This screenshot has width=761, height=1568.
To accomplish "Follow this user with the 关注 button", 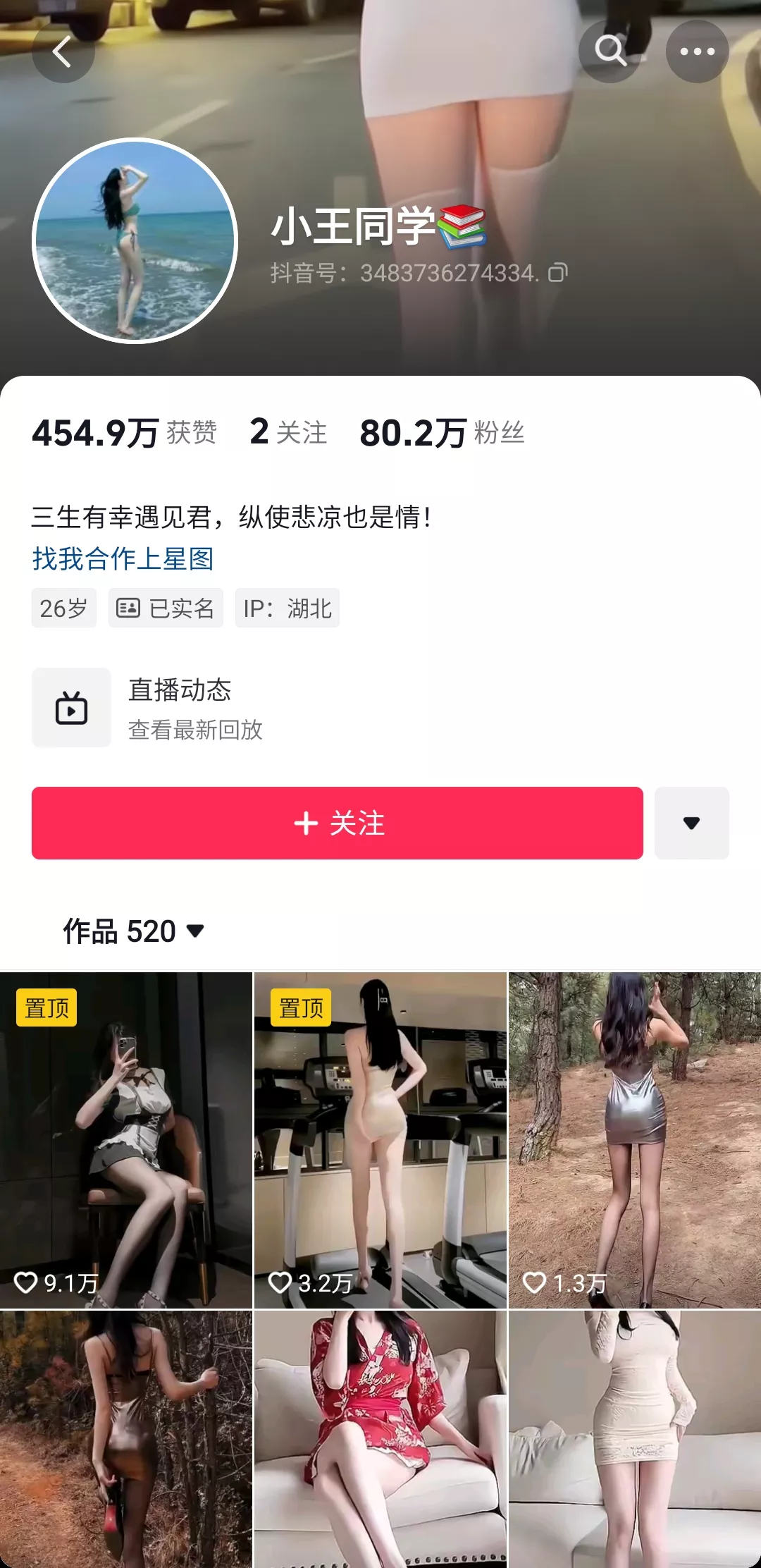I will tap(337, 823).
